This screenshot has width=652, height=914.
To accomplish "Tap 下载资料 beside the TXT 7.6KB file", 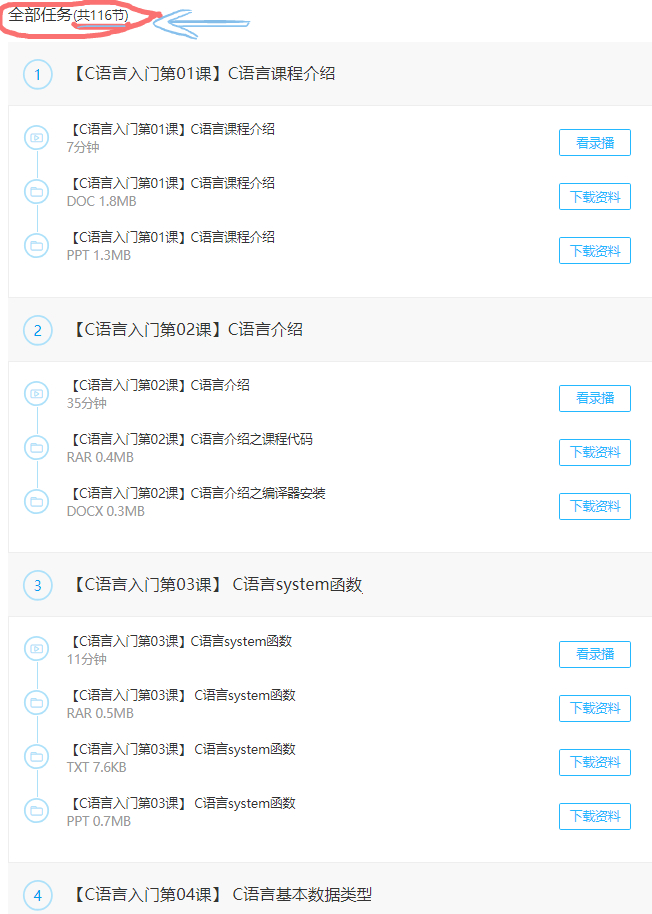I will 594,762.
